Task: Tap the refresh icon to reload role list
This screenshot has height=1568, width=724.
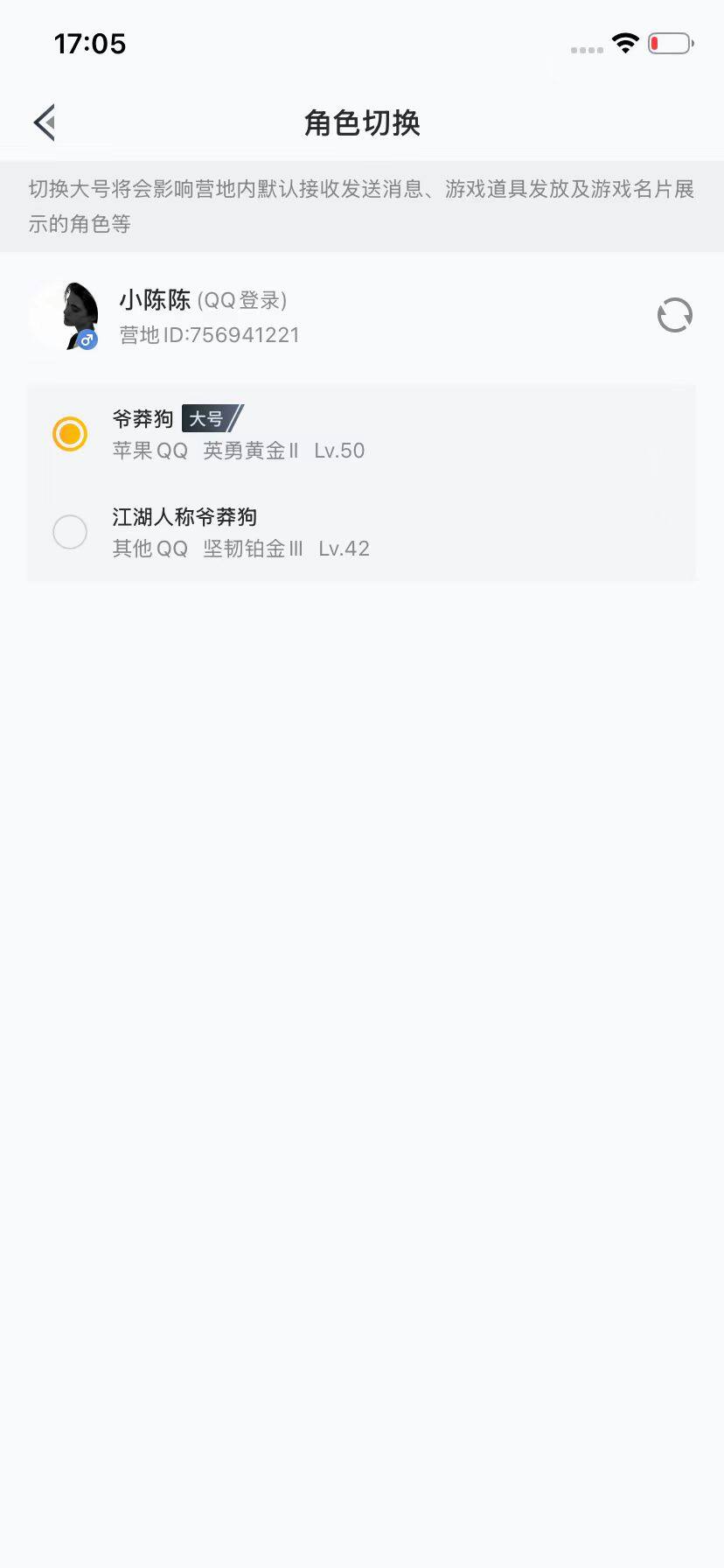Action: [x=674, y=316]
